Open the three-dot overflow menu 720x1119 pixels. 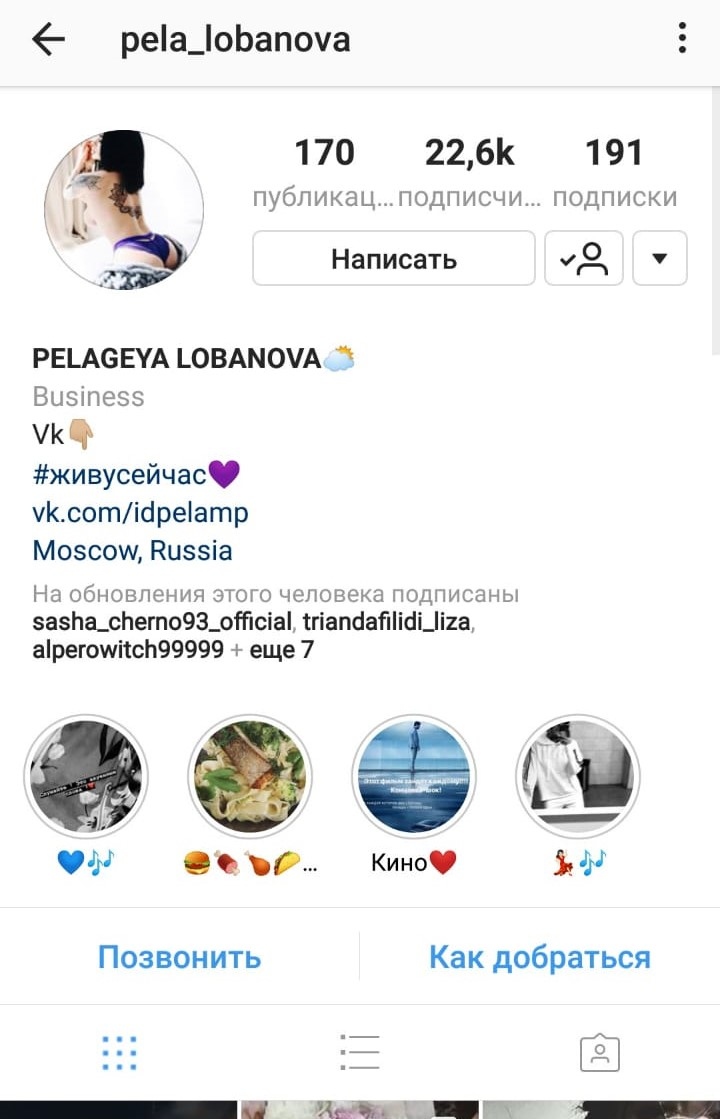tap(682, 40)
